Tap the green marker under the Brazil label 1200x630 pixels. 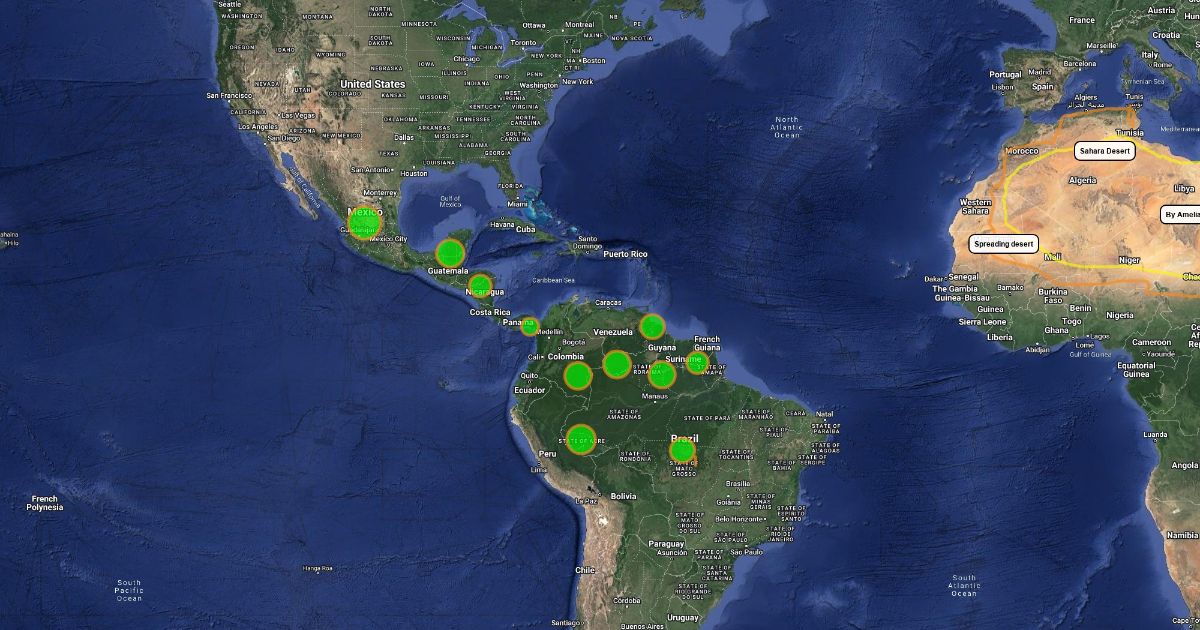(x=682, y=451)
